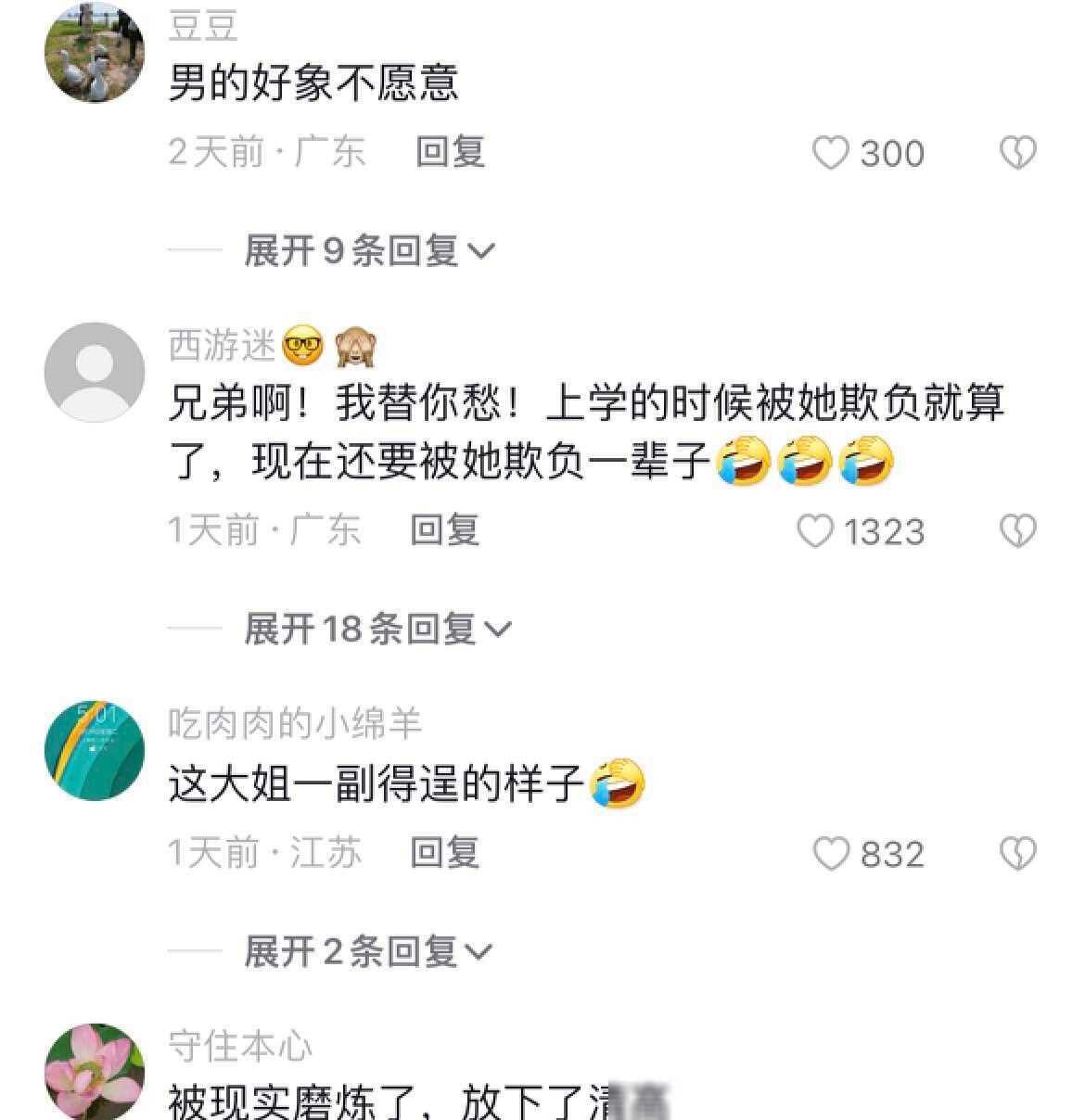Dislike 豆豆's comment

(1017, 153)
